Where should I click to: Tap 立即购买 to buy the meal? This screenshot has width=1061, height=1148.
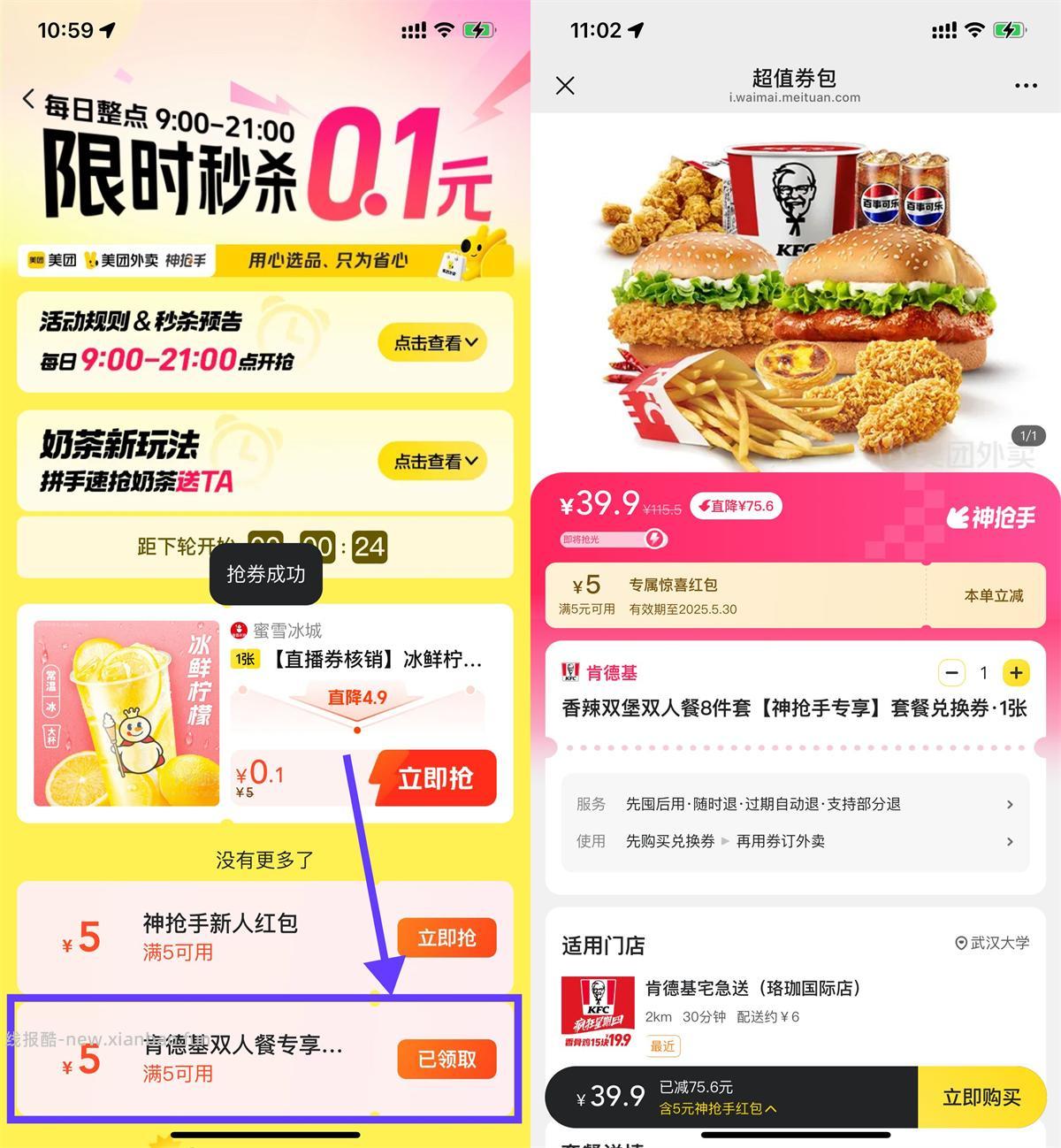pyautogui.click(x=981, y=1098)
